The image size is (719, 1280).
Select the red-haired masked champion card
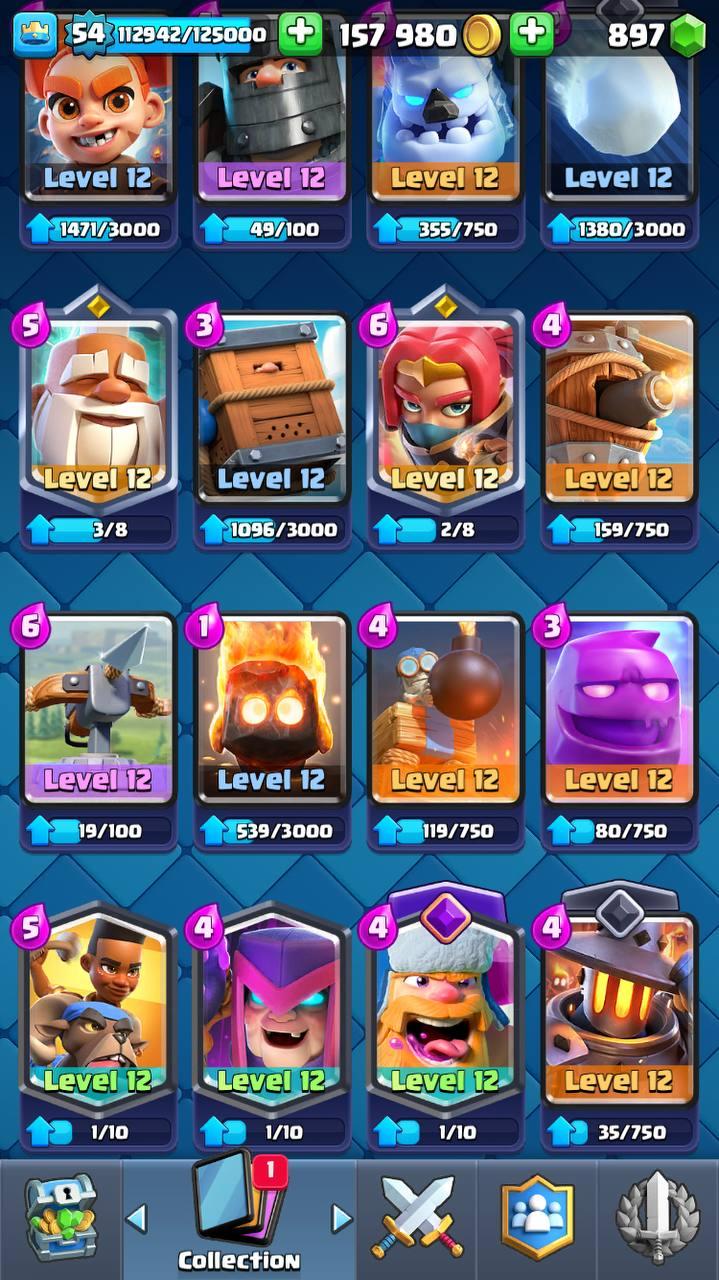[x=445, y=410]
